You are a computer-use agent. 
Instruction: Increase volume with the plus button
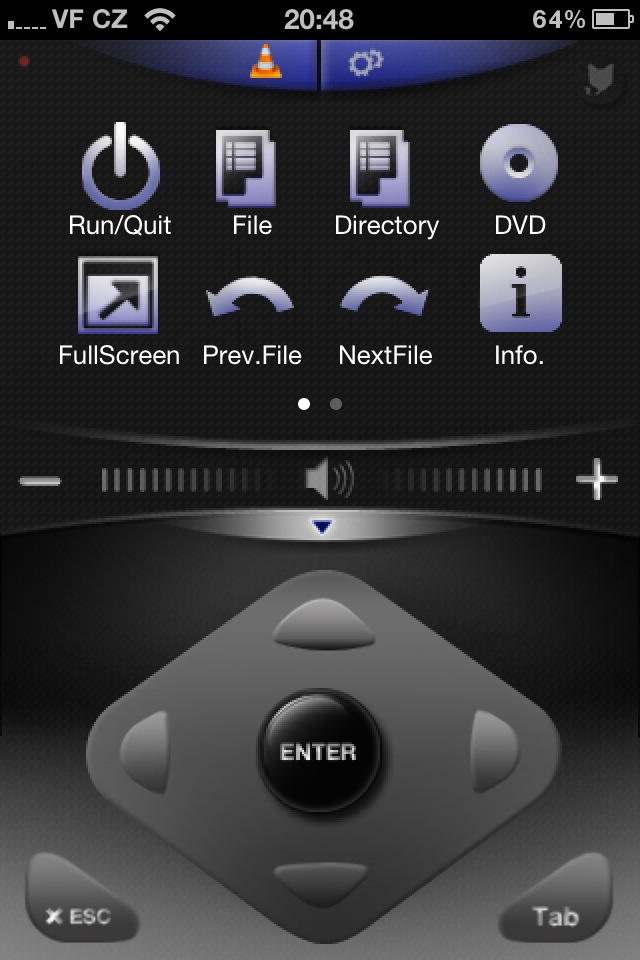597,481
